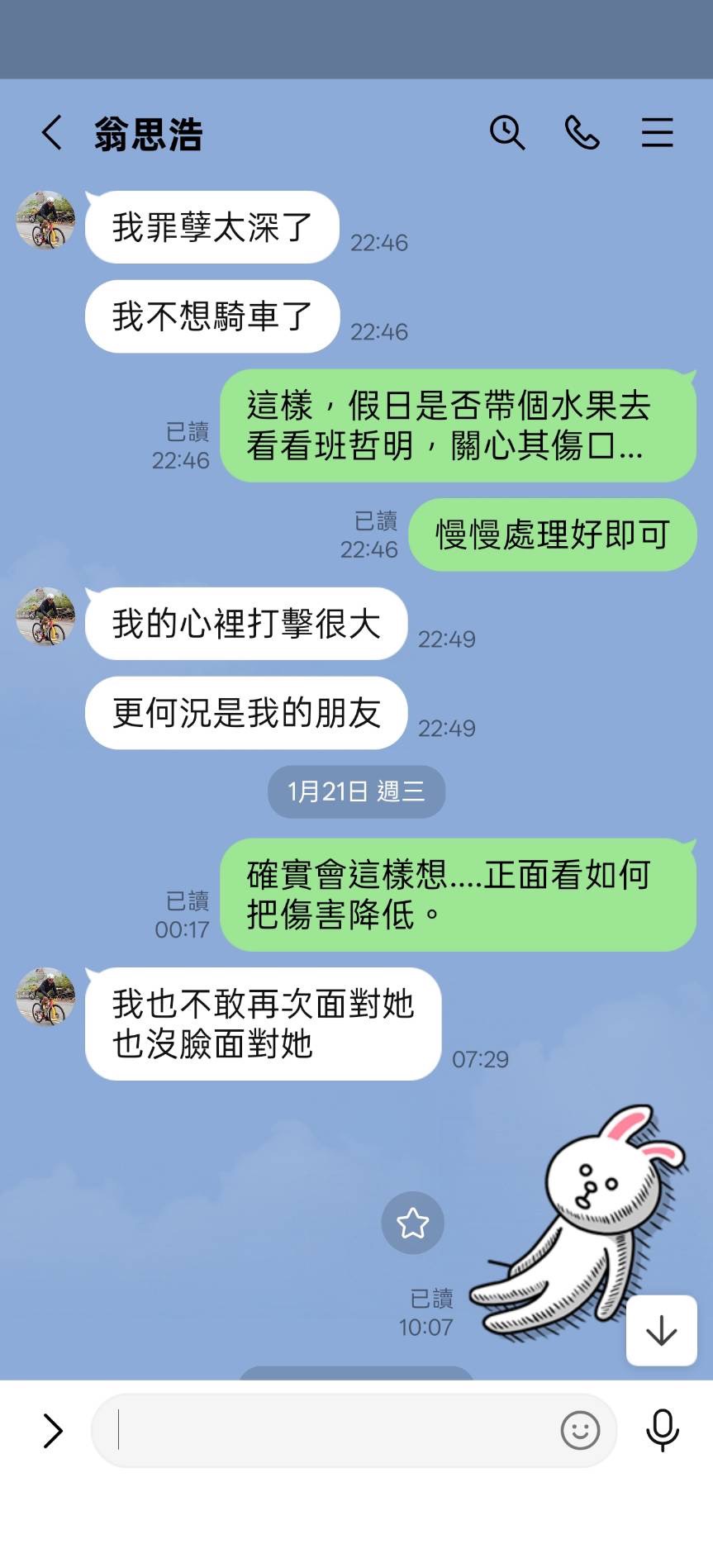Image resolution: width=713 pixels, height=1568 pixels.
Task: Select the date divider 1月21日 週三
Action: pos(356,791)
